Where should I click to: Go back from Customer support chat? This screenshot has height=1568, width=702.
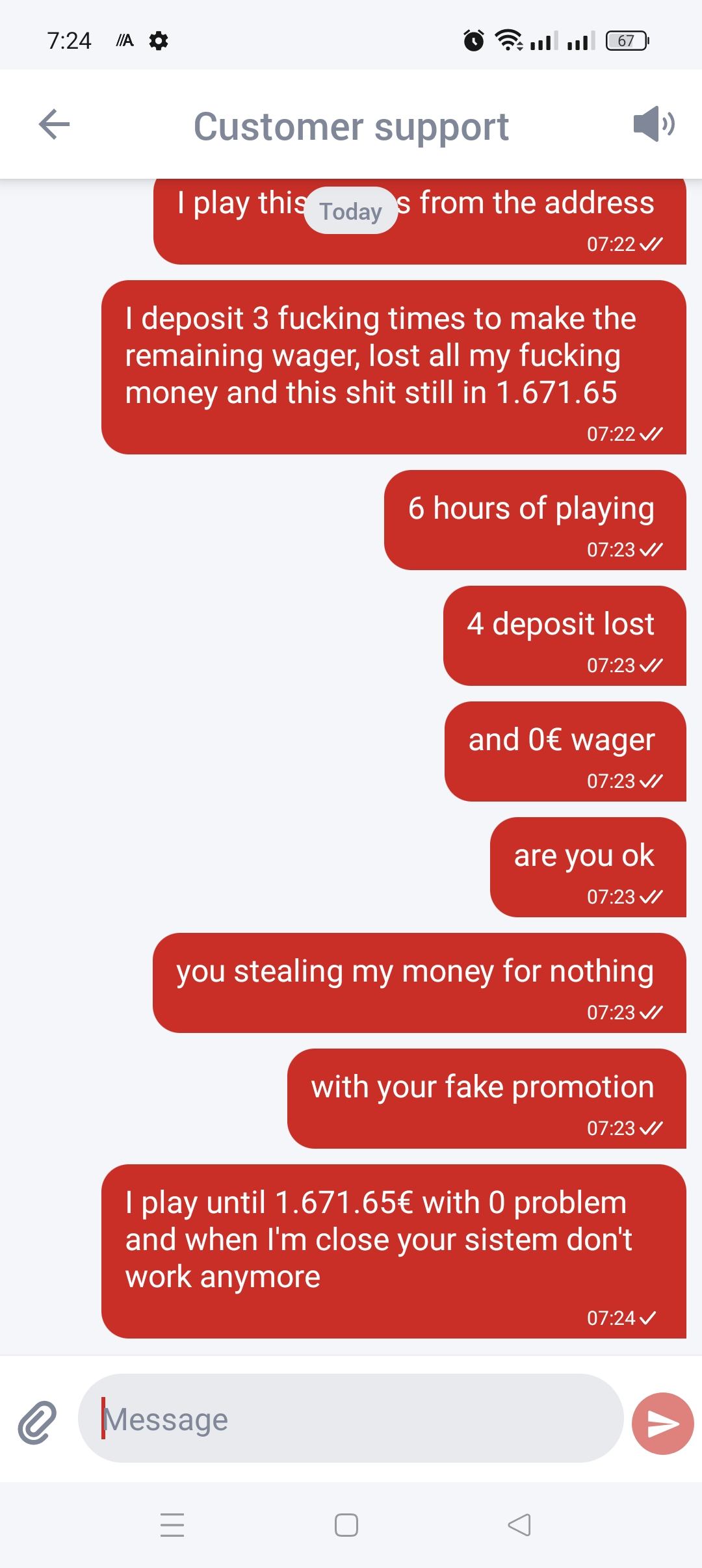coord(54,124)
